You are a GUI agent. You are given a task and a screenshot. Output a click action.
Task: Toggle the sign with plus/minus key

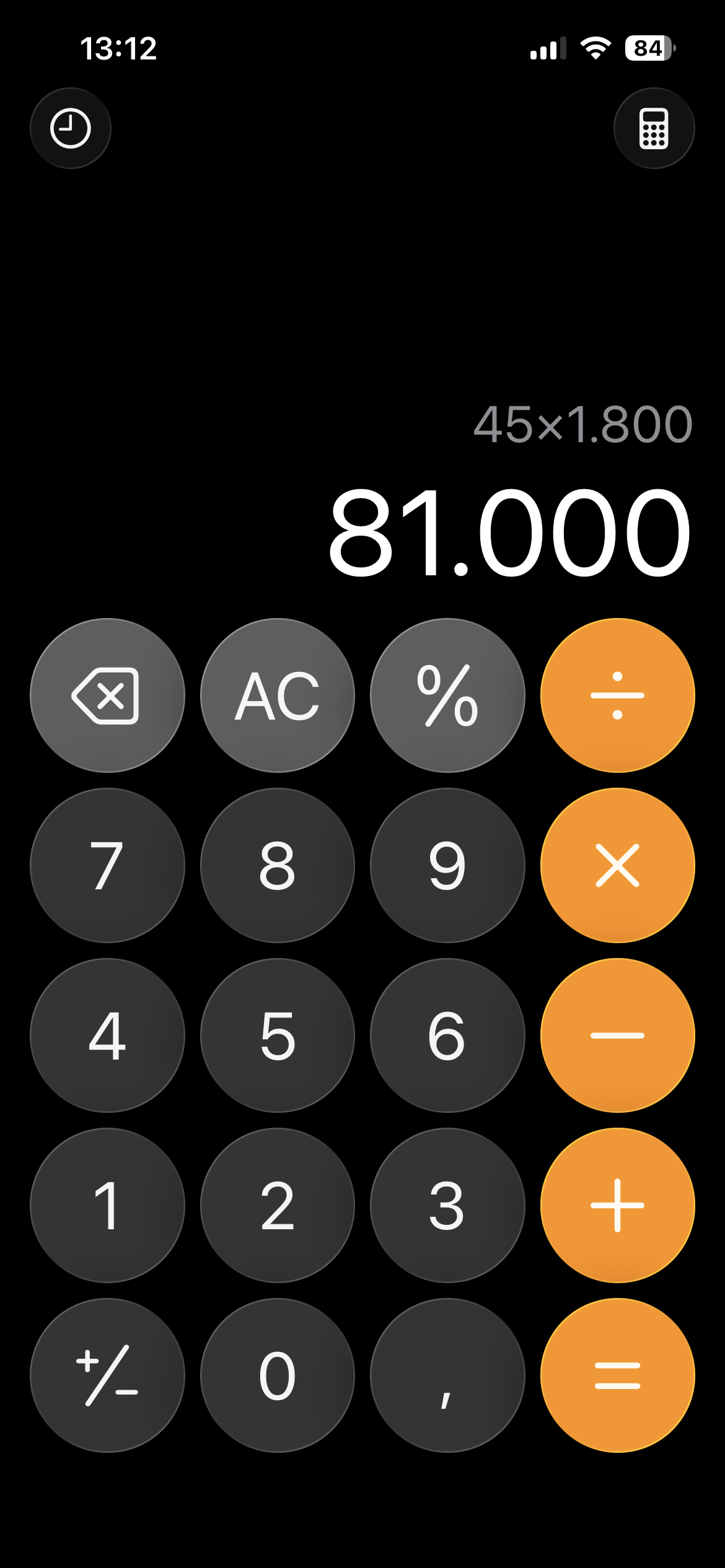pos(107,1375)
